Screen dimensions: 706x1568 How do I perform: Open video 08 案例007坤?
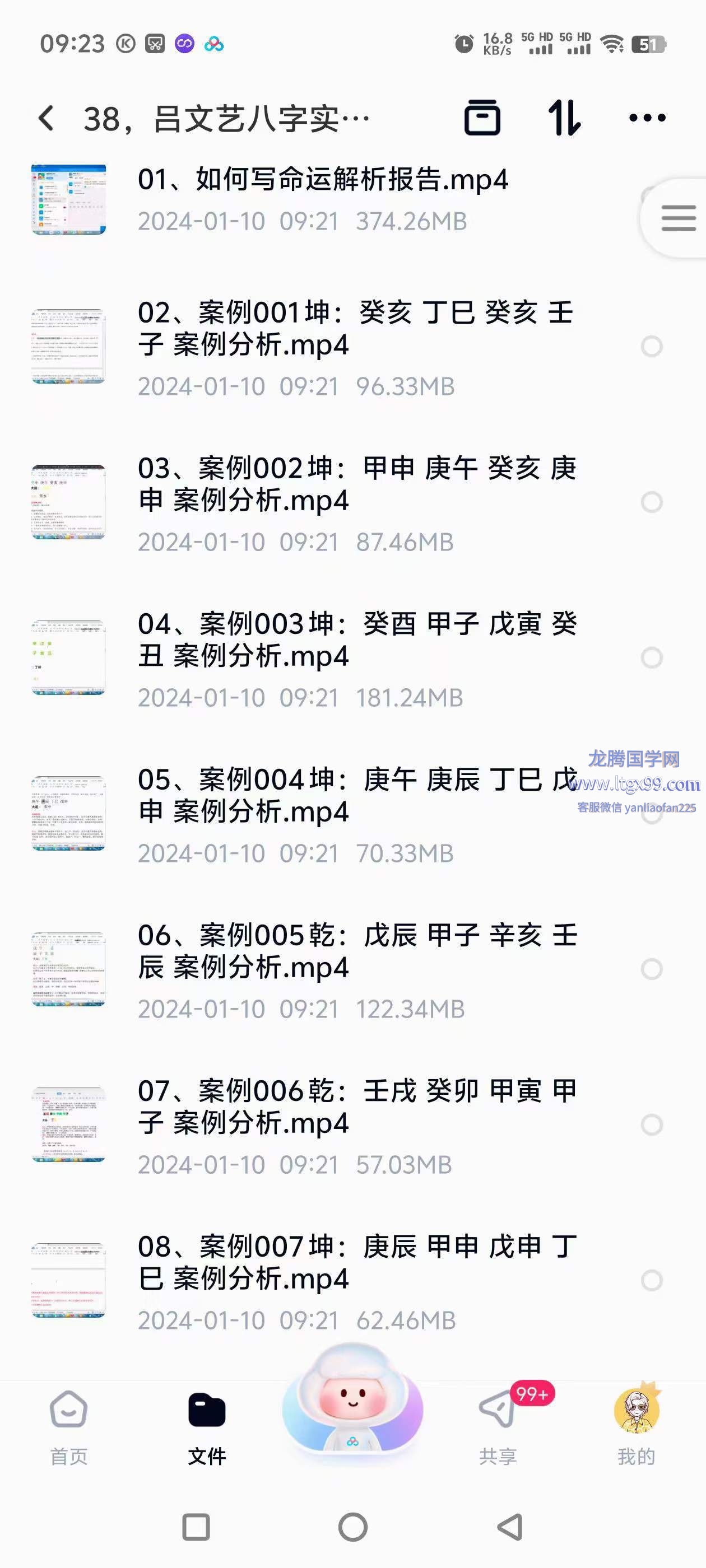point(356,1262)
